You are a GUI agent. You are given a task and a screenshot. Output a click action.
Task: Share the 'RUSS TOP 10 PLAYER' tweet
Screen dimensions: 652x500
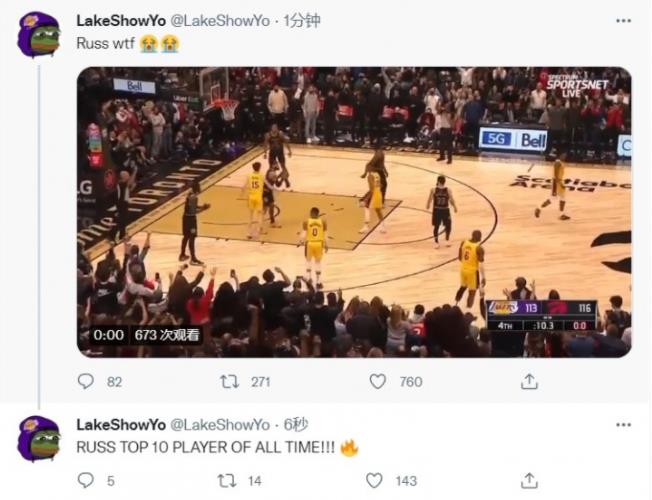point(530,481)
